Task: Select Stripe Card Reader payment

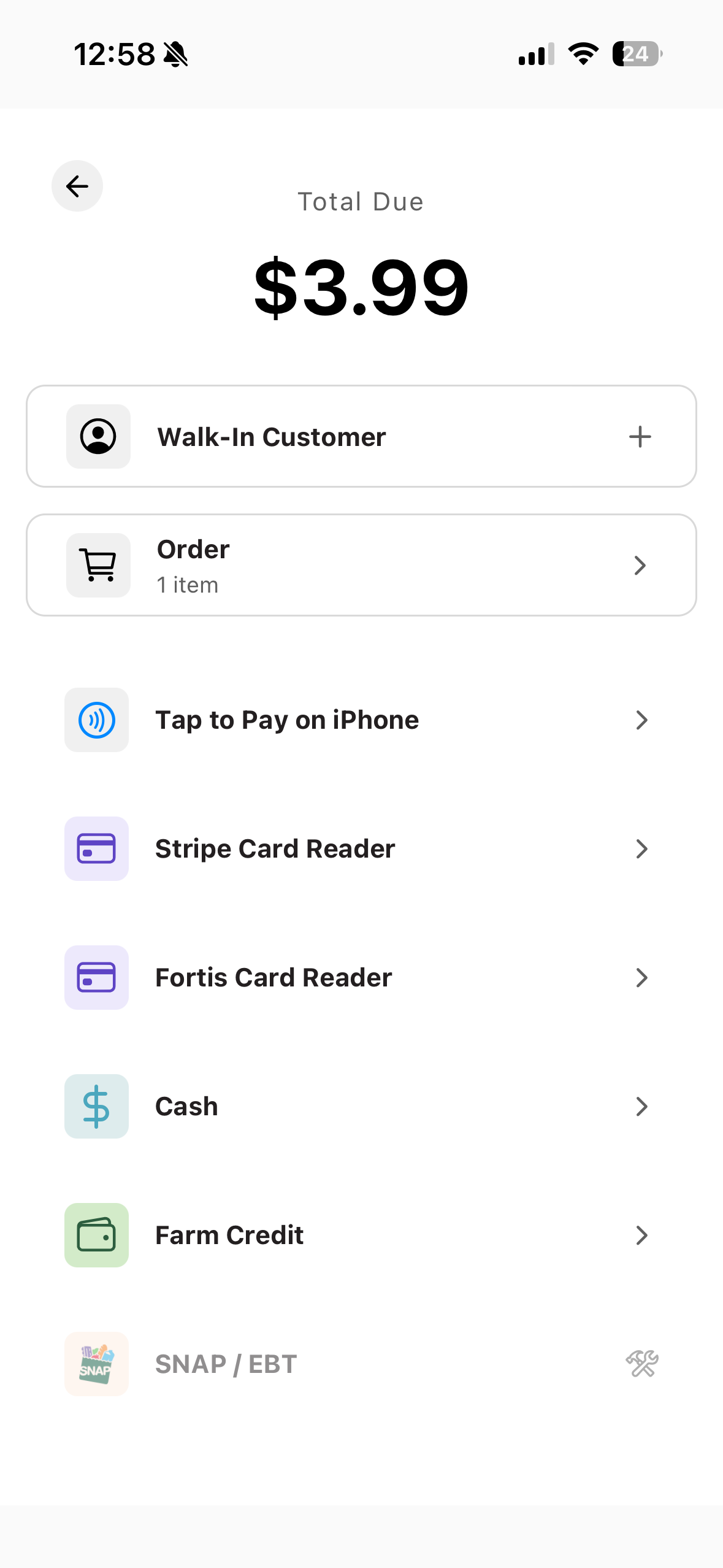Action: 361,848
